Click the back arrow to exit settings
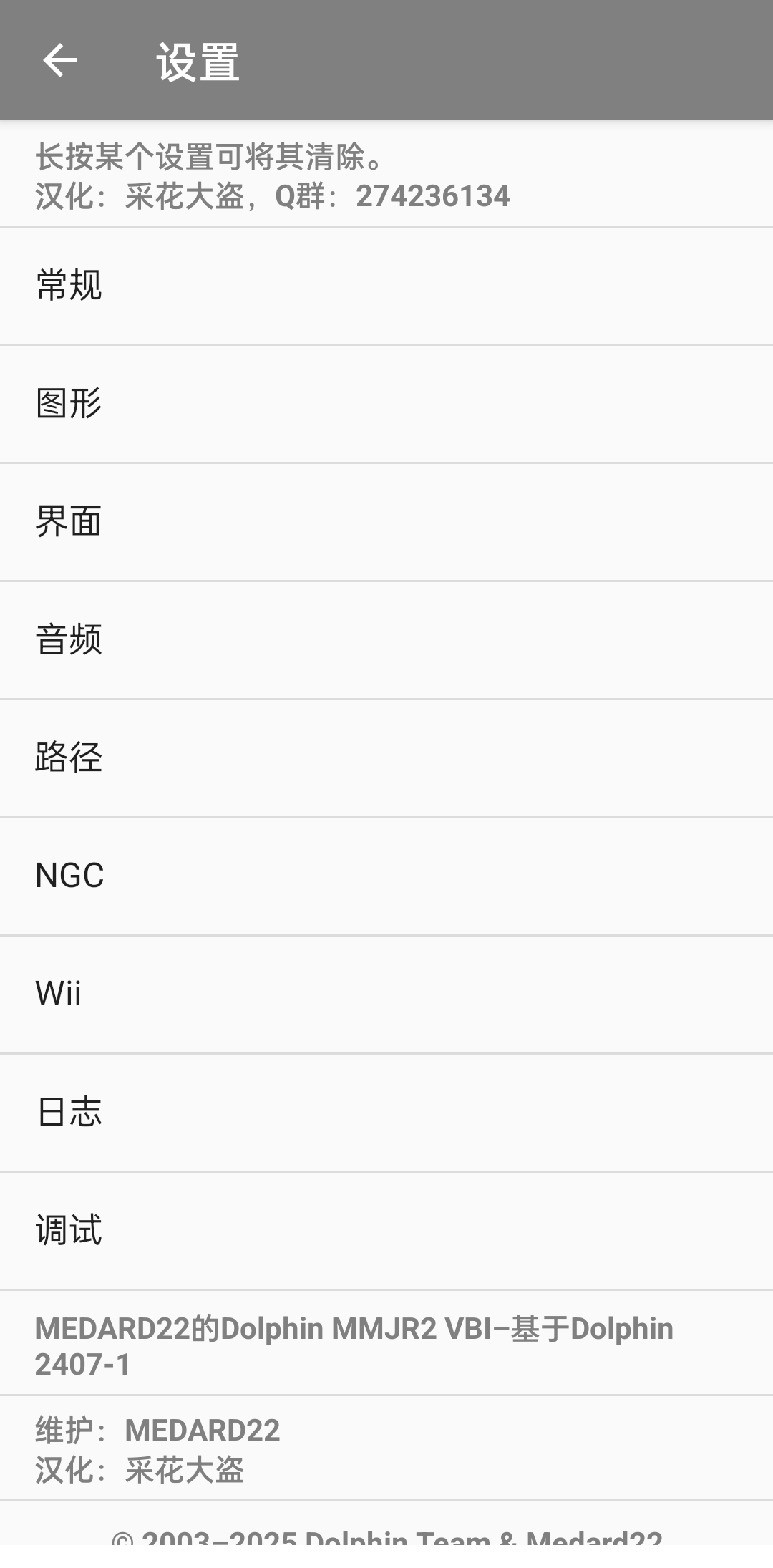Viewport: 773px width, 1568px height. click(61, 60)
